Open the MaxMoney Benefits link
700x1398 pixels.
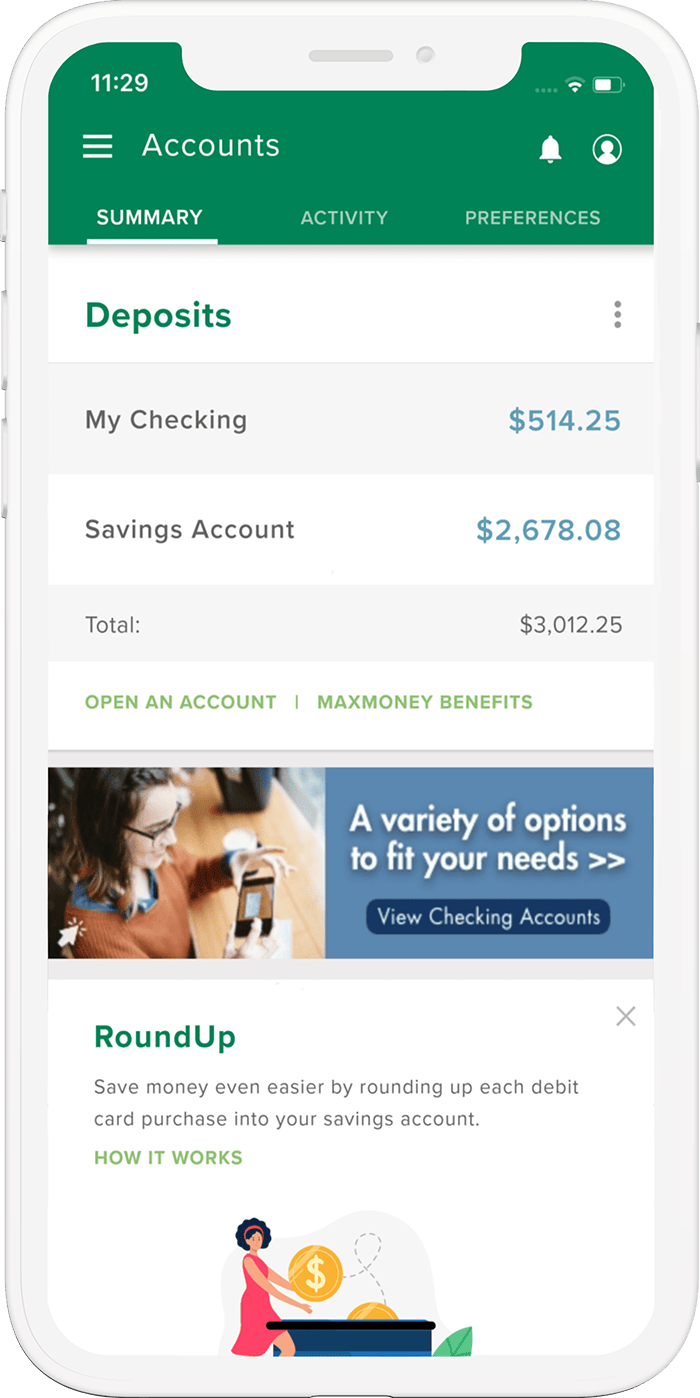[x=425, y=702]
